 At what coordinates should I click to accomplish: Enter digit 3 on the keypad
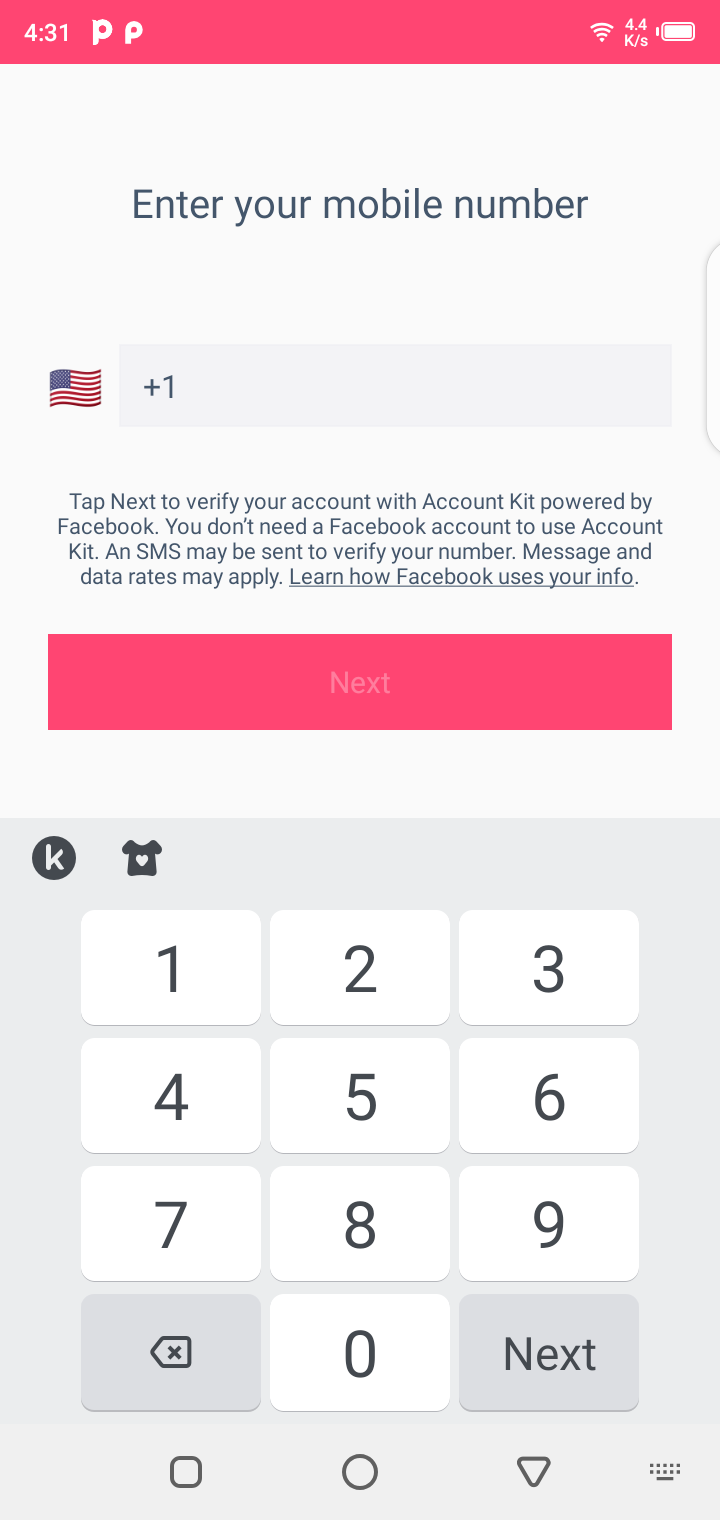[x=549, y=968]
